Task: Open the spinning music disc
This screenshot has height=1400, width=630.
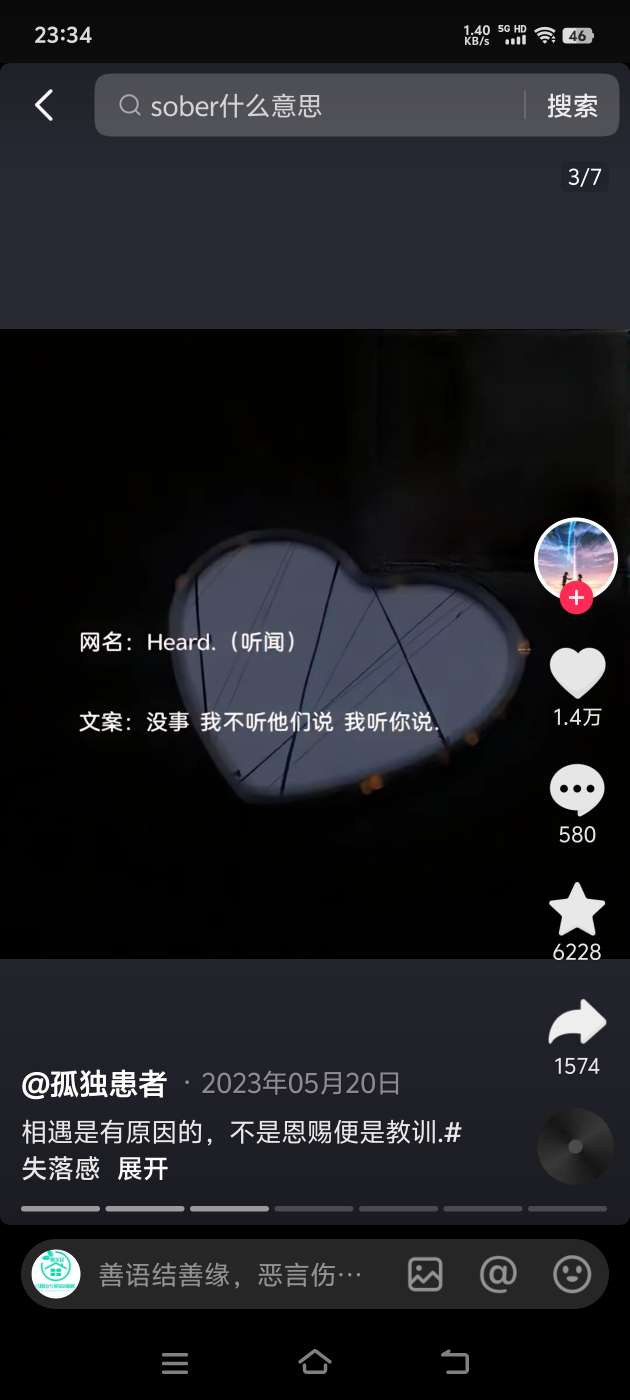Action: click(x=575, y=1146)
